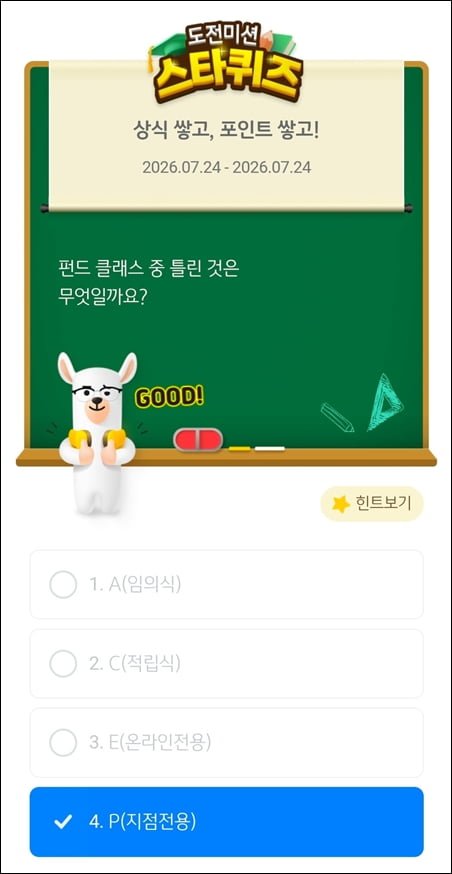Image resolution: width=452 pixels, height=874 pixels.
Task: Tap the selected answer 4. P(지점전용)
Action: click(226, 822)
